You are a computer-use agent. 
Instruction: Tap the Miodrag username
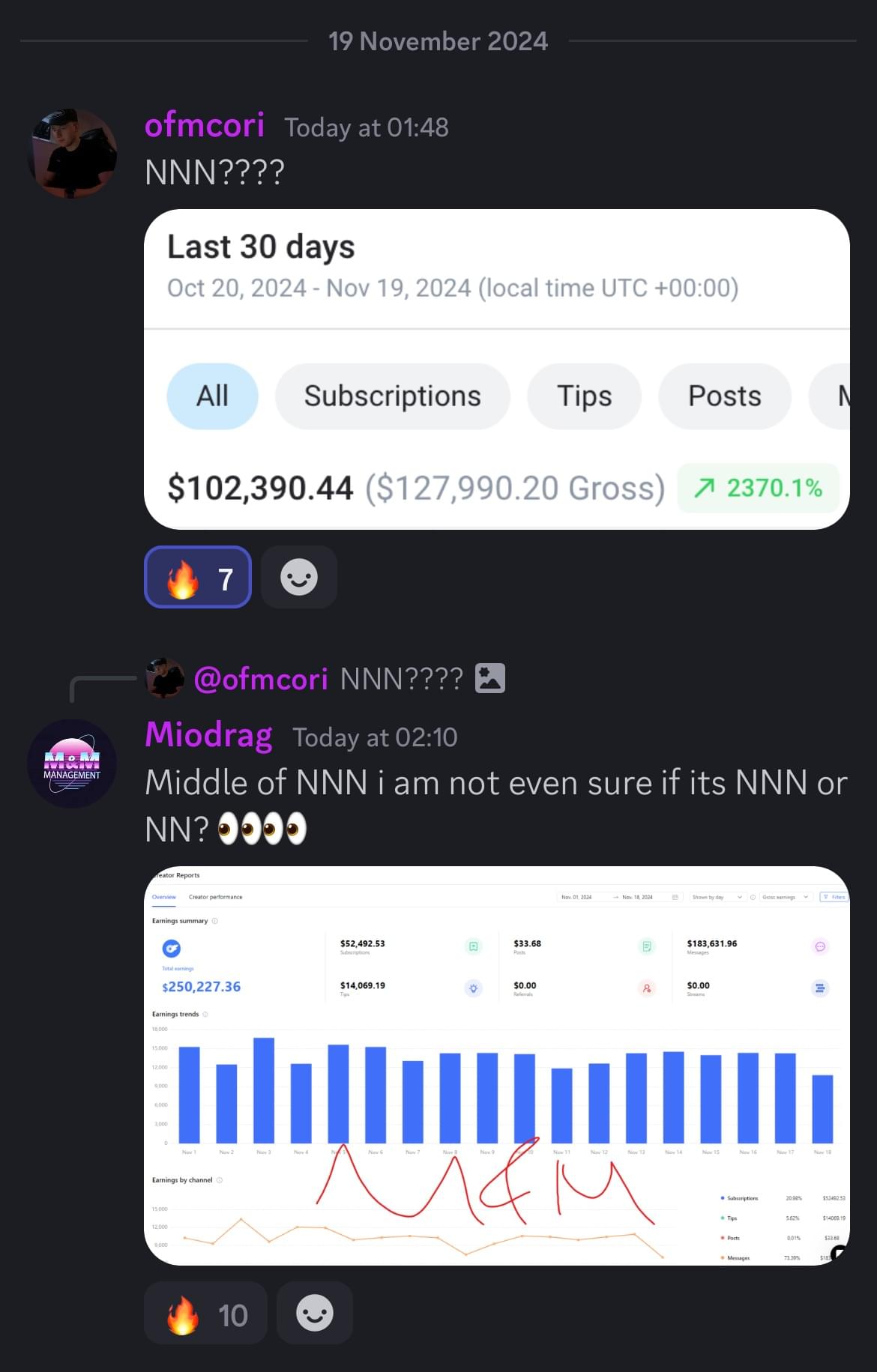(x=208, y=734)
